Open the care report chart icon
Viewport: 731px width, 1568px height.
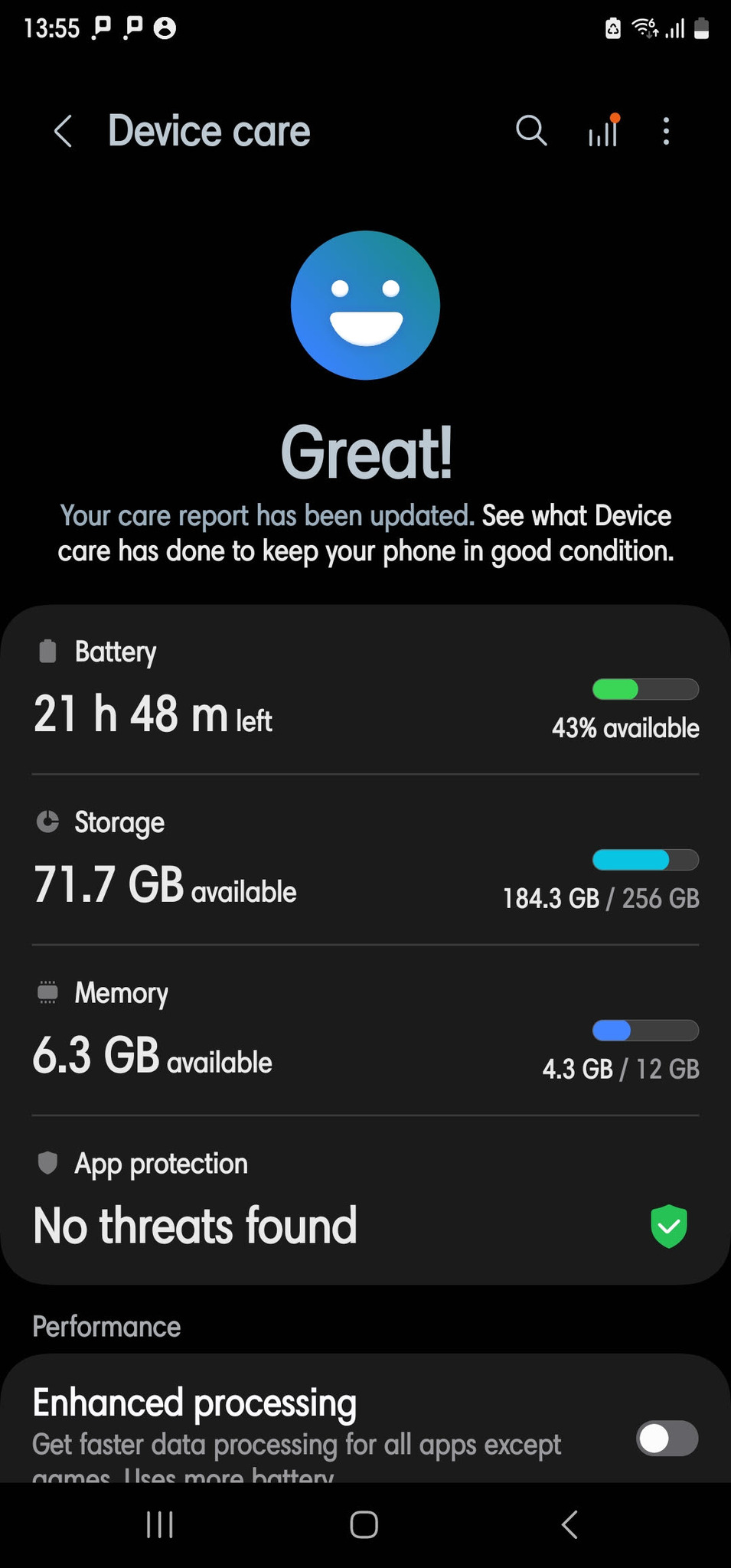click(603, 131)
